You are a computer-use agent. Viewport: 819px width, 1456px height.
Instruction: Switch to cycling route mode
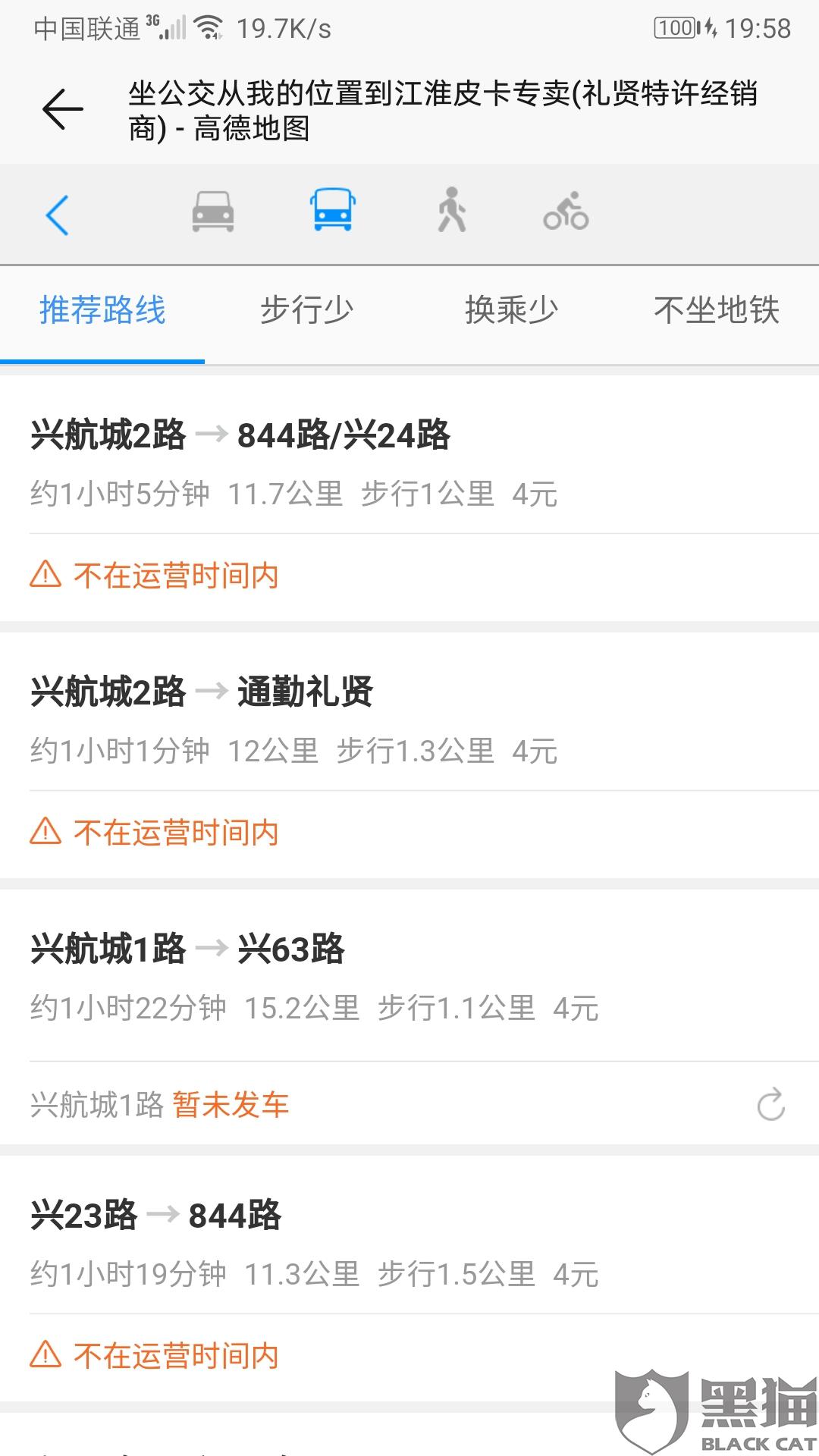(566, 211)
